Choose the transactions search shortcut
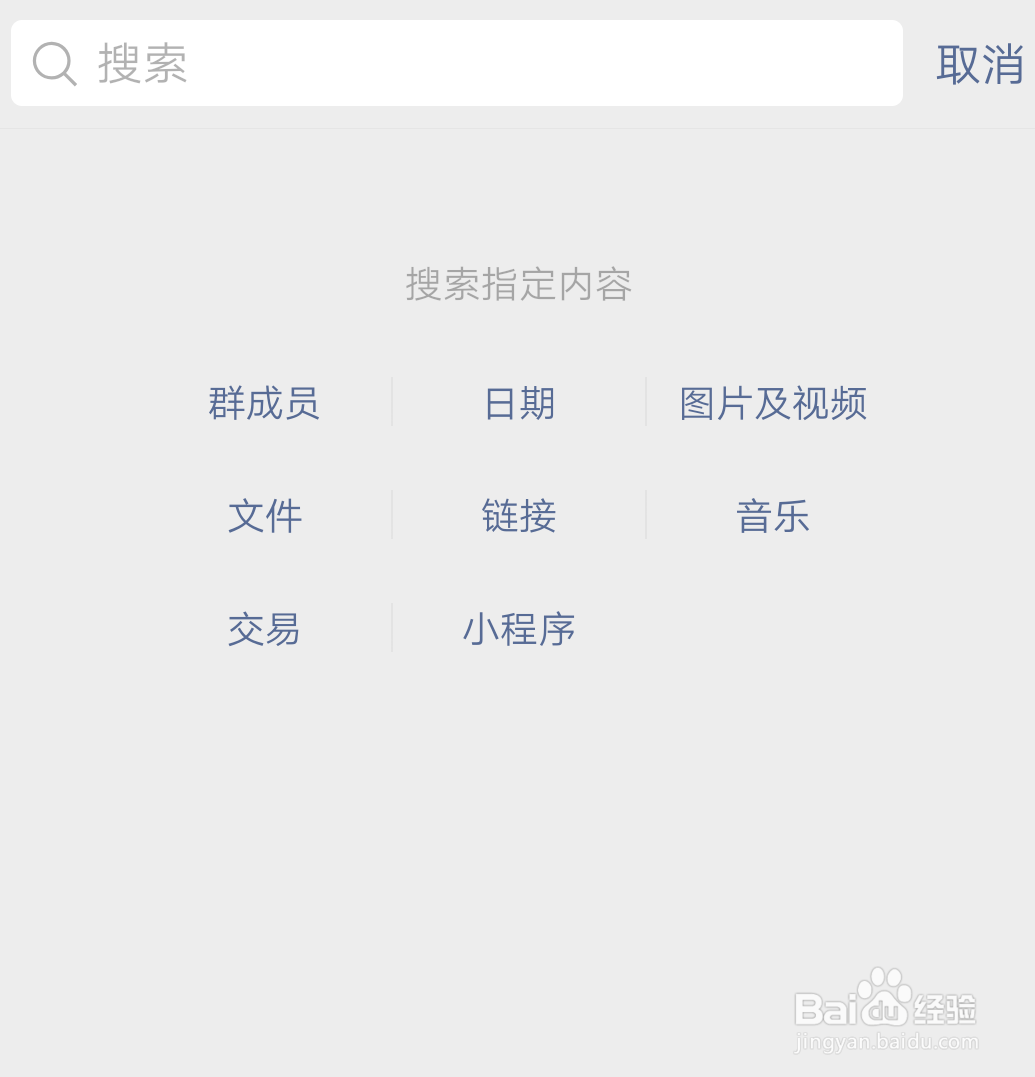The image size is (1035, 1077). [x=264, y=630]
